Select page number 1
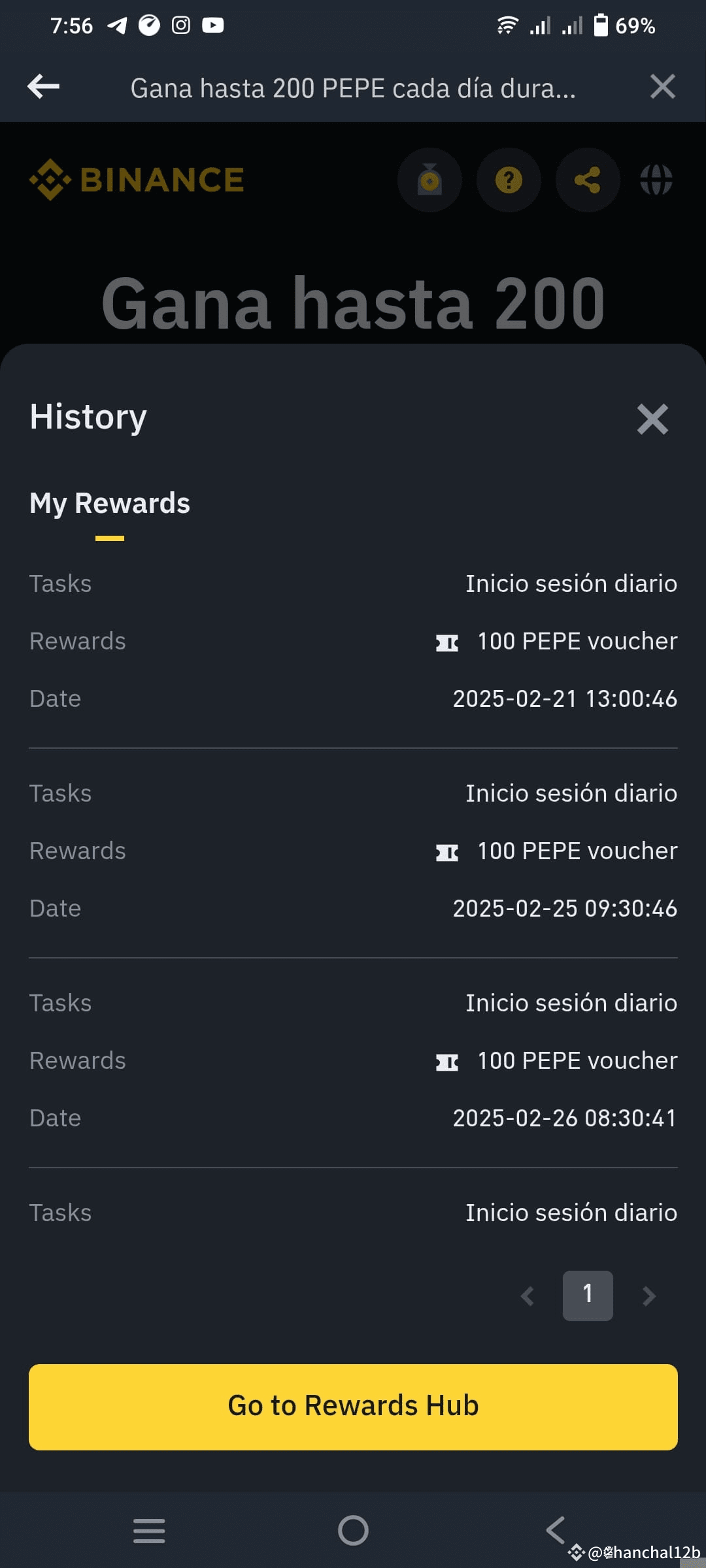 tap(588, 1296)
